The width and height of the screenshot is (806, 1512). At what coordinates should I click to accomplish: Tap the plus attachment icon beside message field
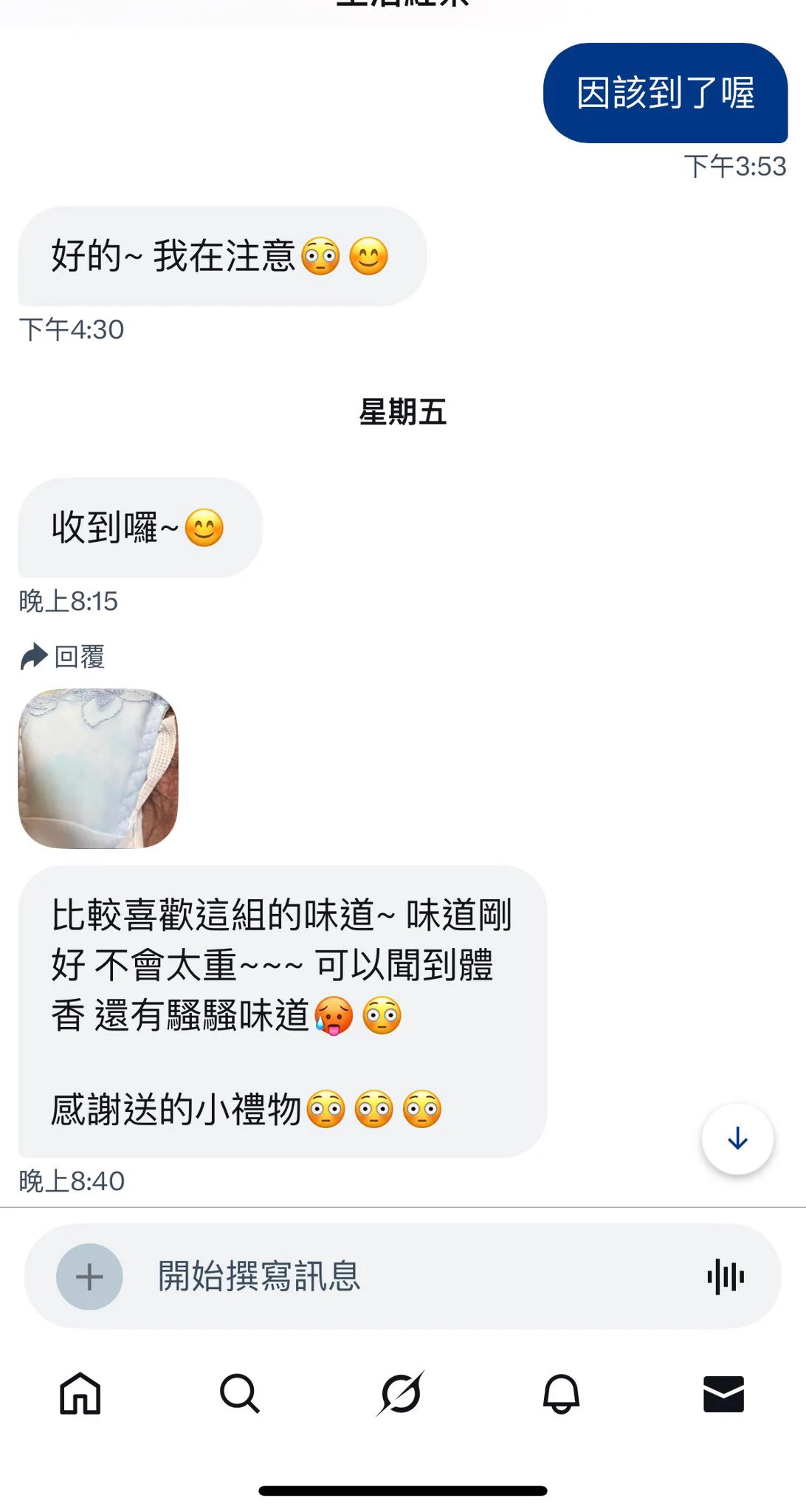point(89,1276)
